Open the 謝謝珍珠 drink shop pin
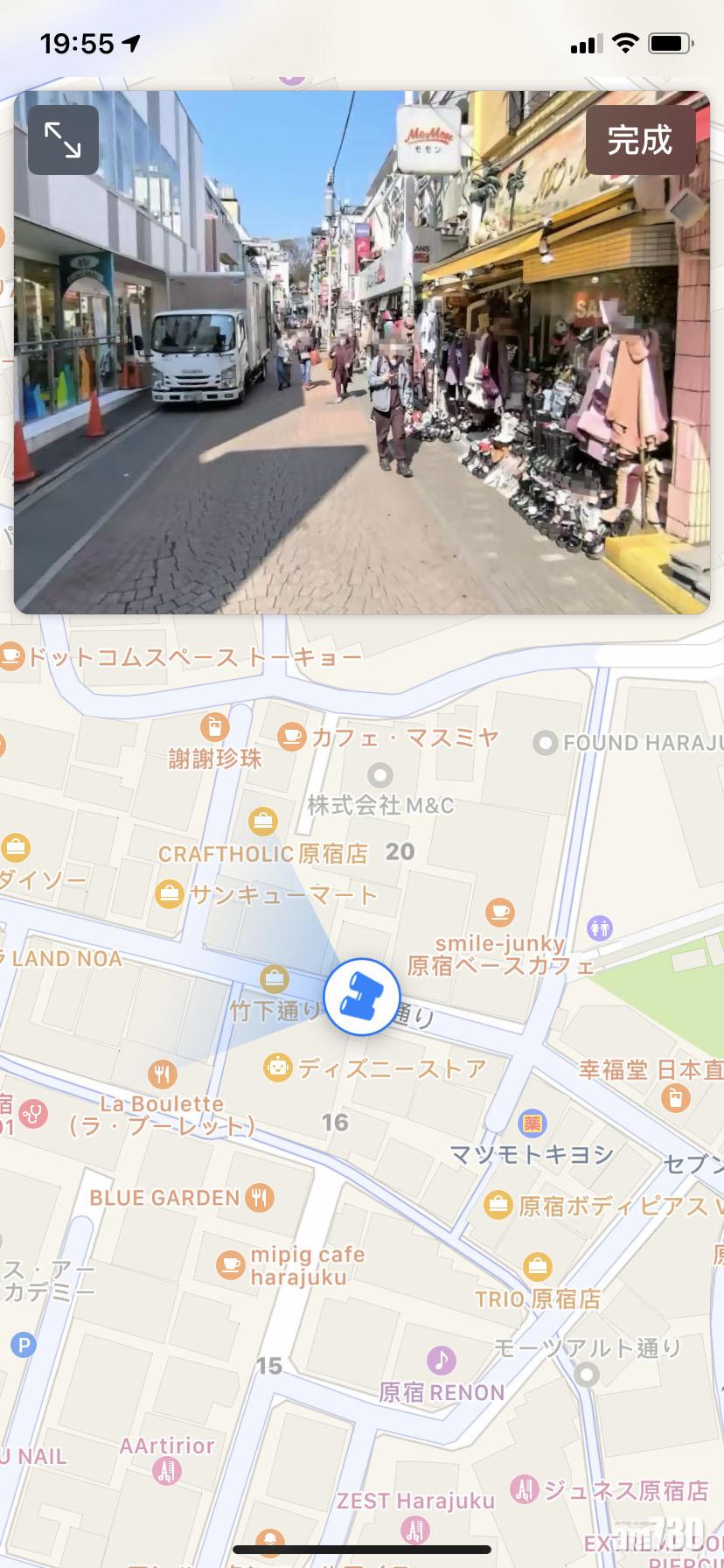The width and height of the screenshot is (724, 1568). [214, 727]
